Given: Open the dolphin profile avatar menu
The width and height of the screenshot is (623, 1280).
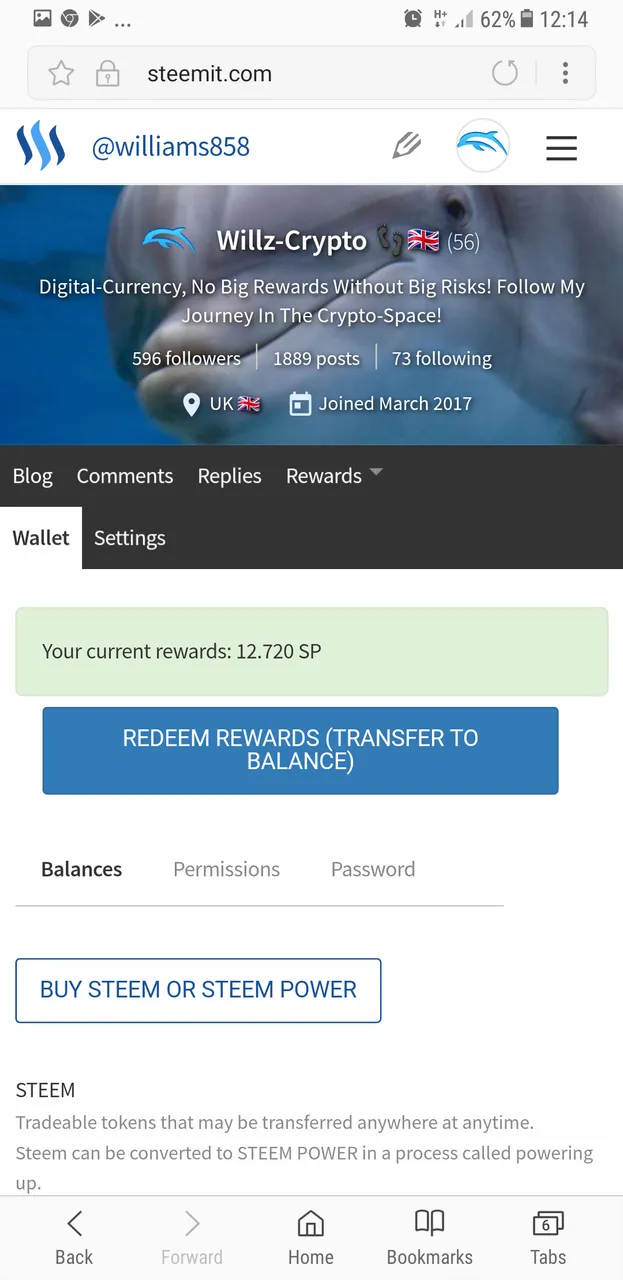Looking at the screenshot, I should point(483,147).
